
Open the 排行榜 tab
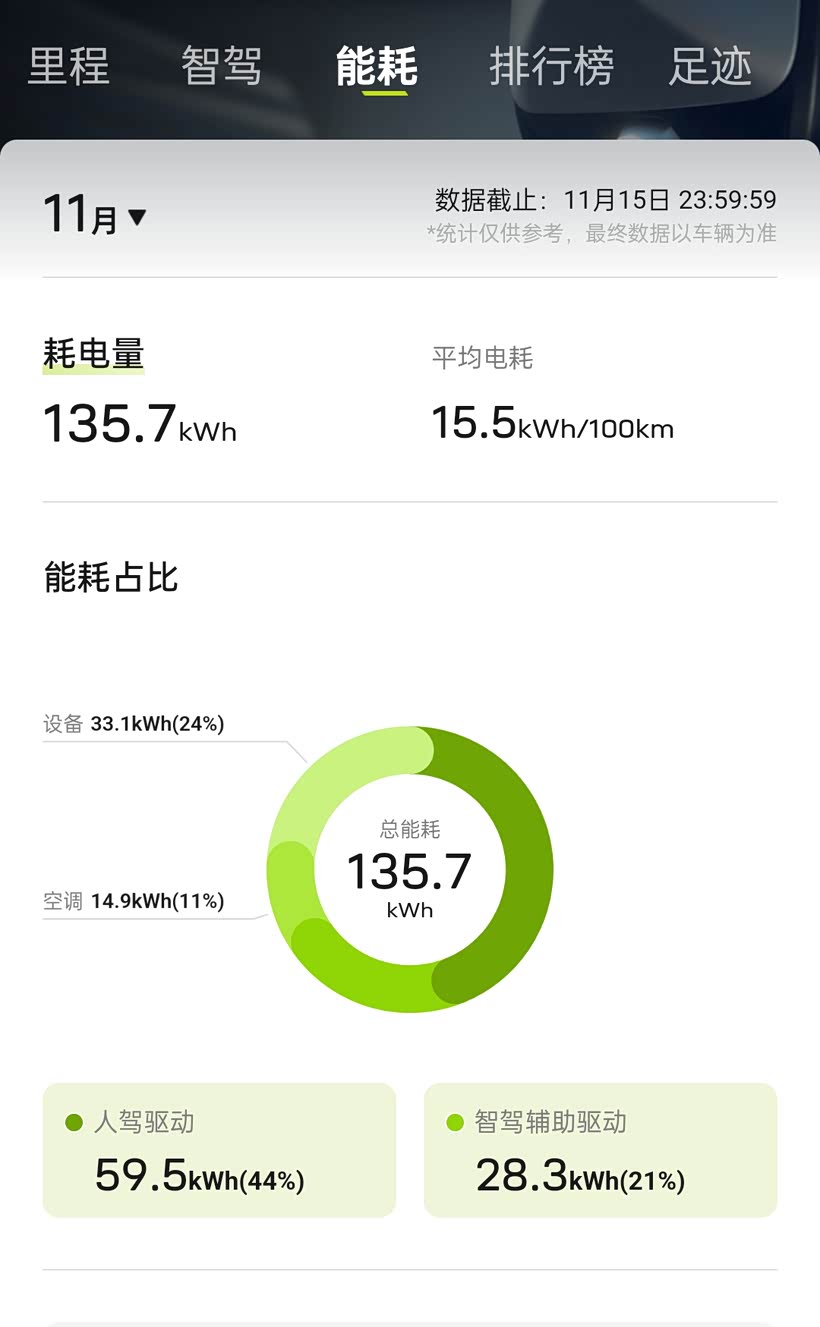tap(551, 67)
